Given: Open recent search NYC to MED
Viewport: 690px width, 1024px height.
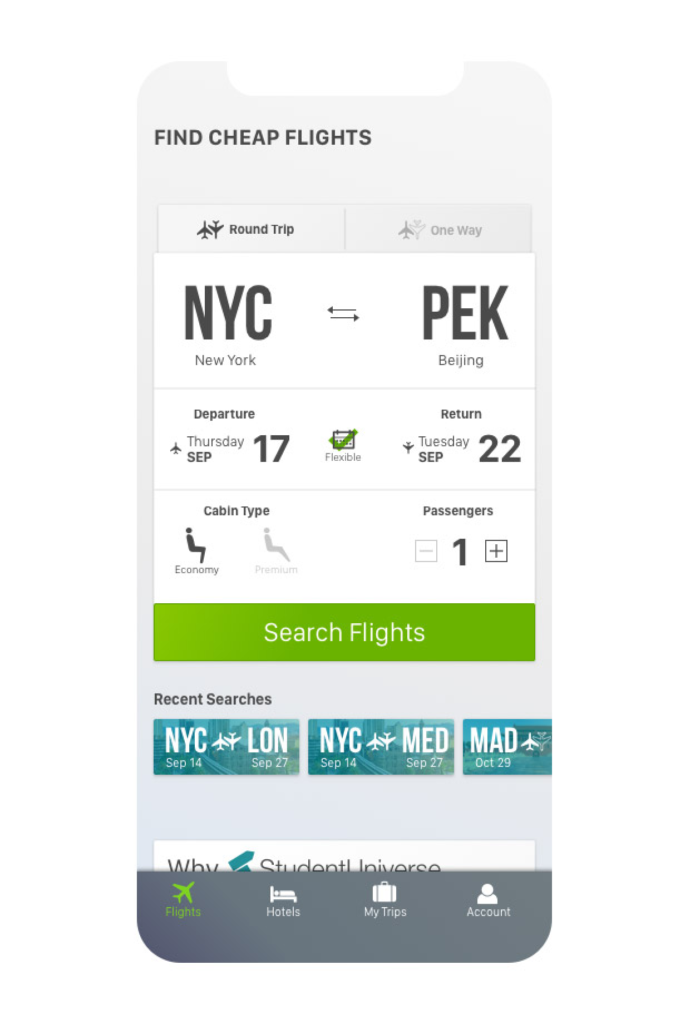Looking at the screenshot, I should click(380, 747).
